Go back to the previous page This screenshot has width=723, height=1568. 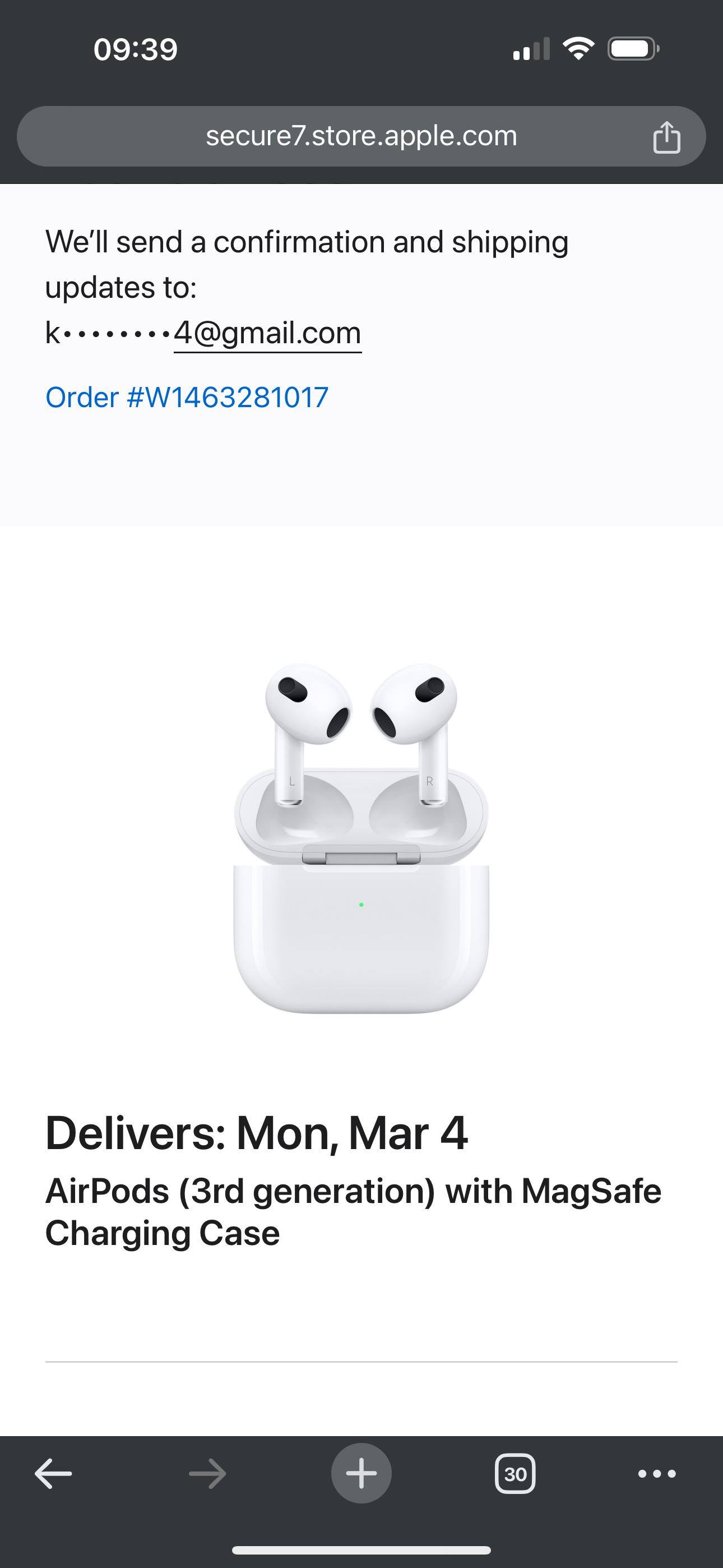click(x=54, y=1474)
